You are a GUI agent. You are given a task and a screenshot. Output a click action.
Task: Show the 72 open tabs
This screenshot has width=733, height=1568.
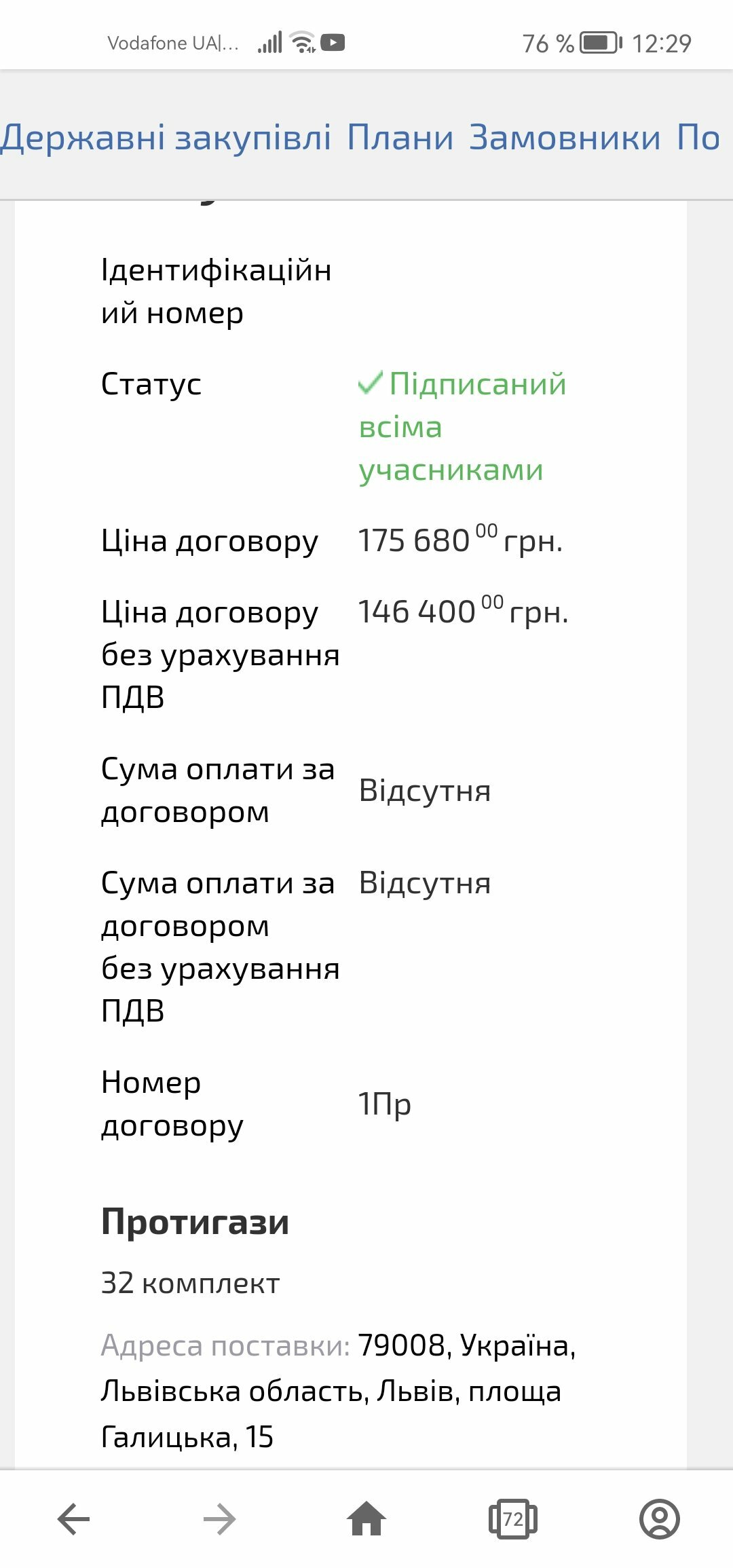pyautogui.click(x=513, y=1519)
